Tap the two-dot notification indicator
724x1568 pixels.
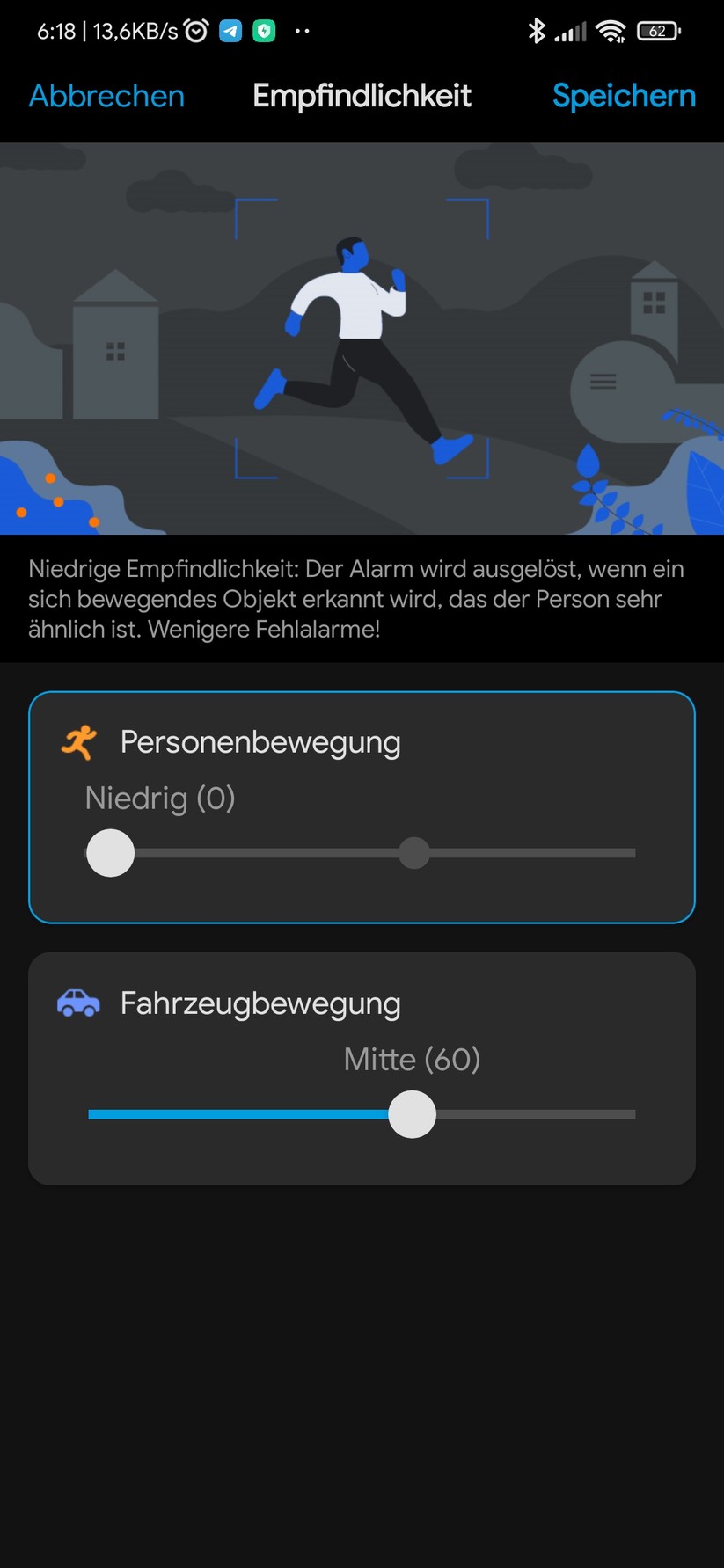click(303, 32)
